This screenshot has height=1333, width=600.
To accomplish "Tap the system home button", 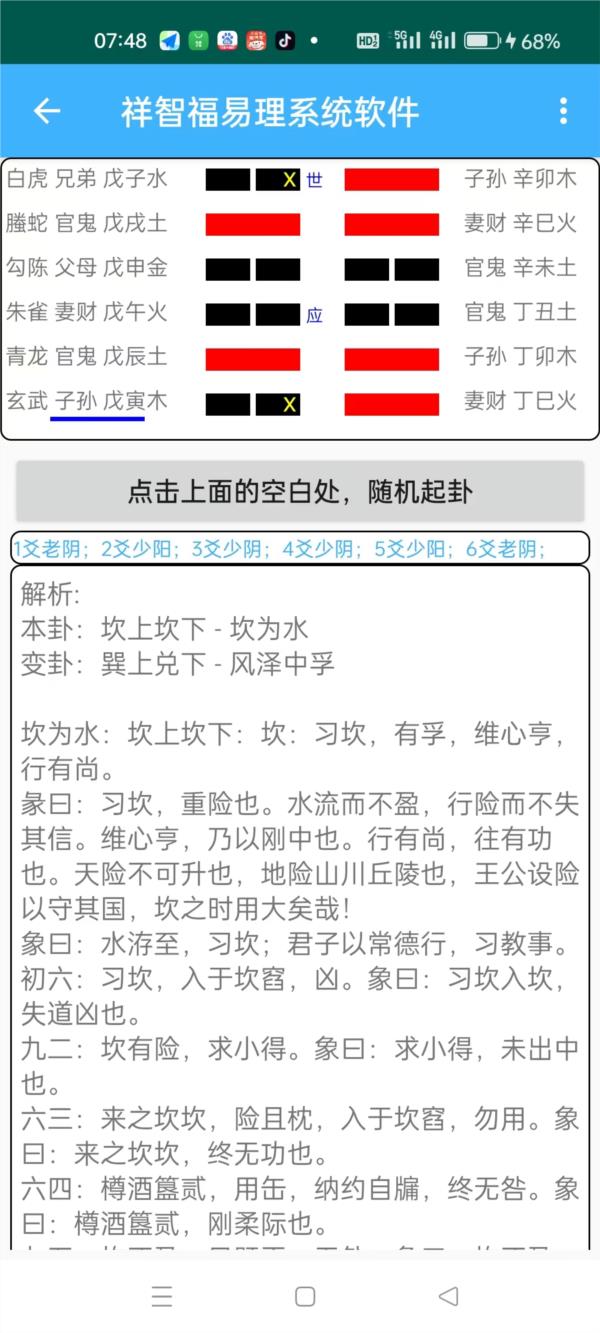I will click(x=305, y=1296).
